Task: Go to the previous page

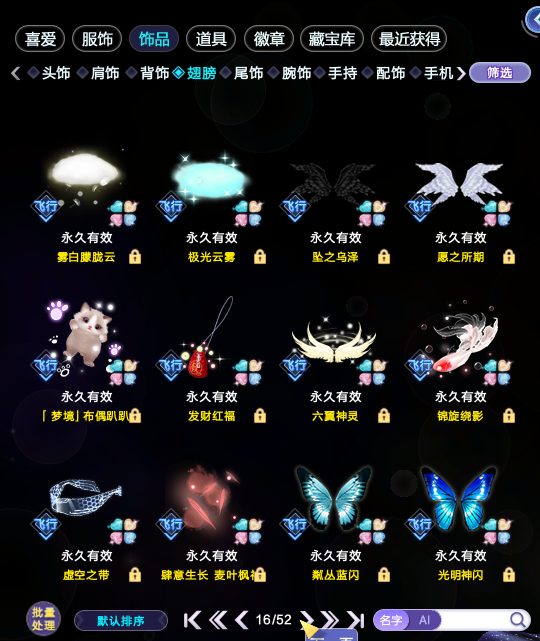Action: (x=241, y=620)
